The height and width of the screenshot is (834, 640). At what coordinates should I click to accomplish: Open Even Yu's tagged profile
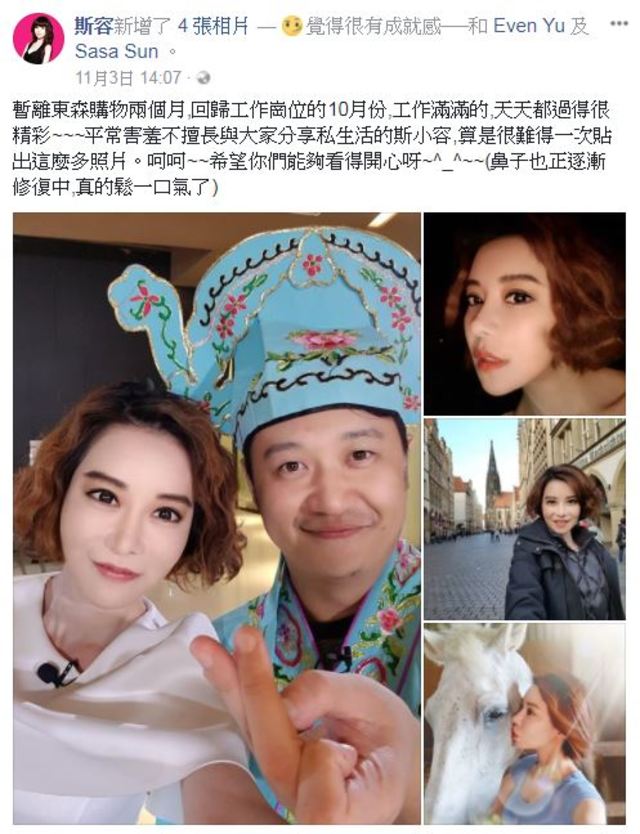coord(529,26)
